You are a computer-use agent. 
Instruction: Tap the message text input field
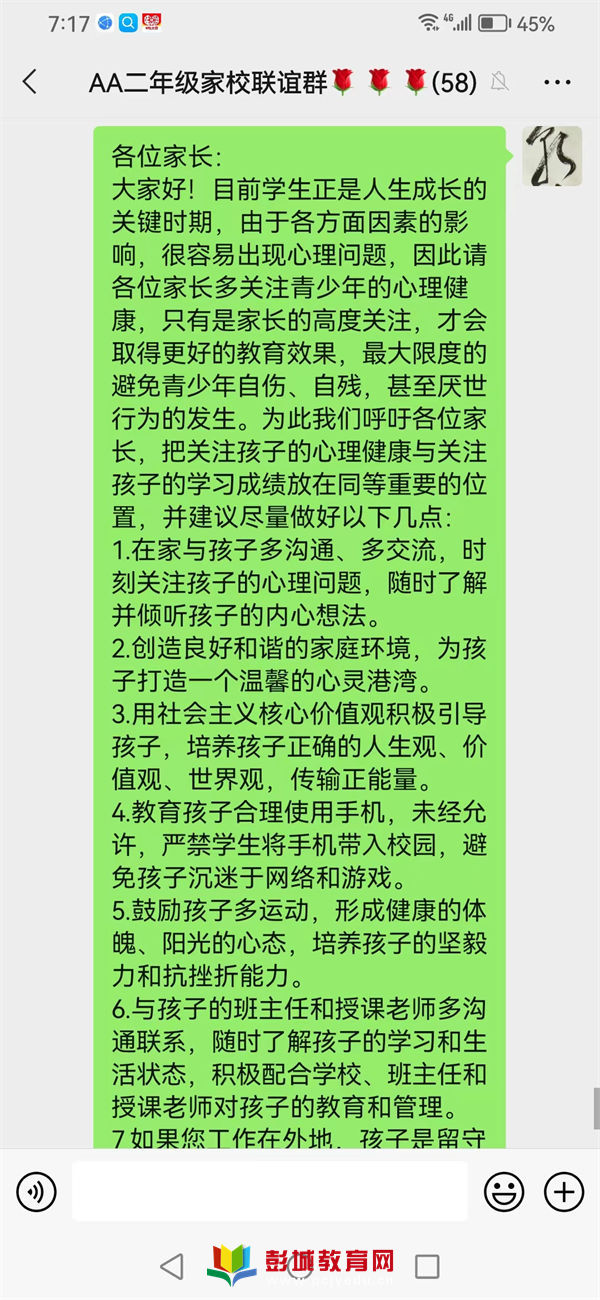click(x=270, y=1191)
